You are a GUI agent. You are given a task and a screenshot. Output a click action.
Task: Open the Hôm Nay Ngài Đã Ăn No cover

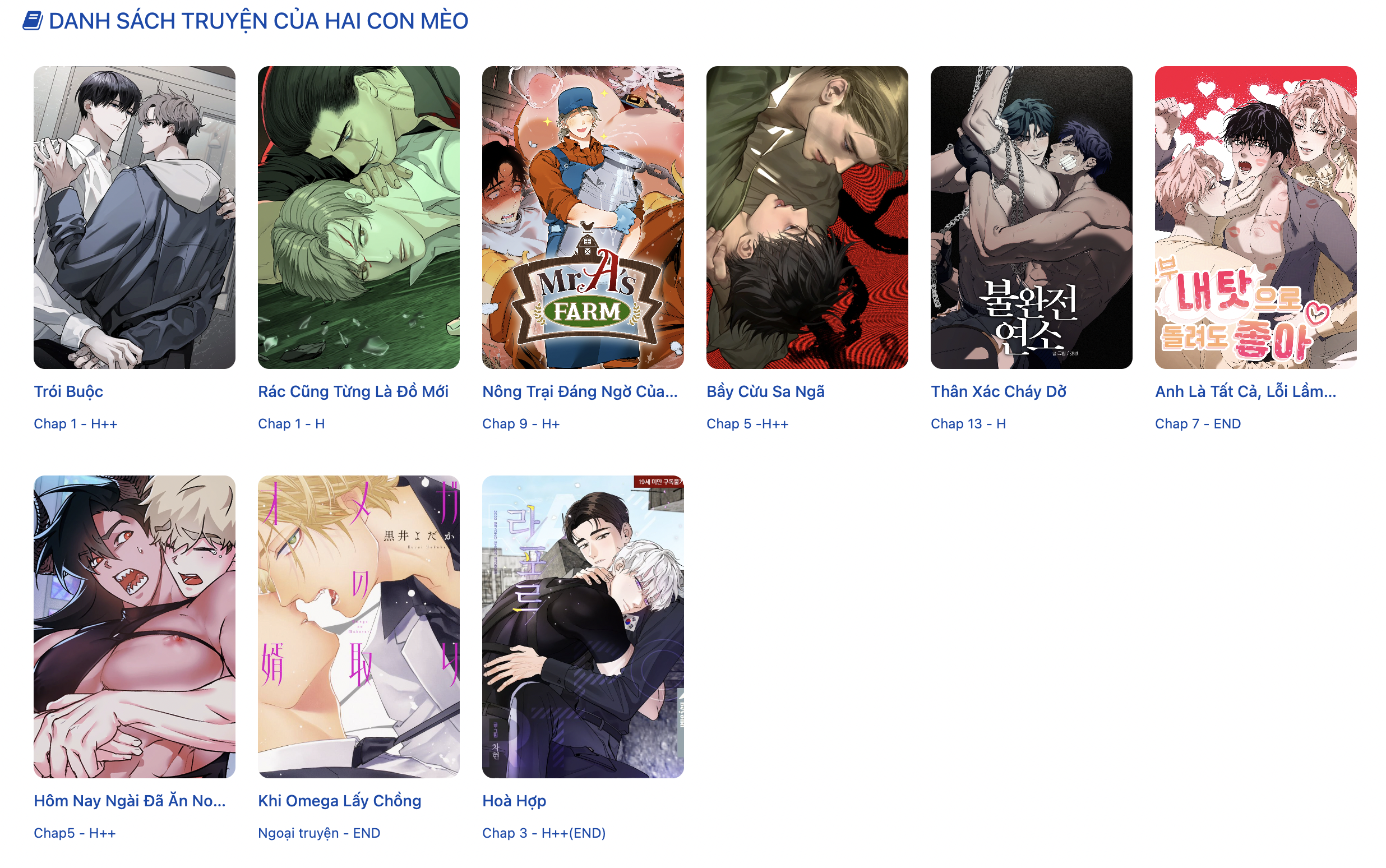click(135, 626)
